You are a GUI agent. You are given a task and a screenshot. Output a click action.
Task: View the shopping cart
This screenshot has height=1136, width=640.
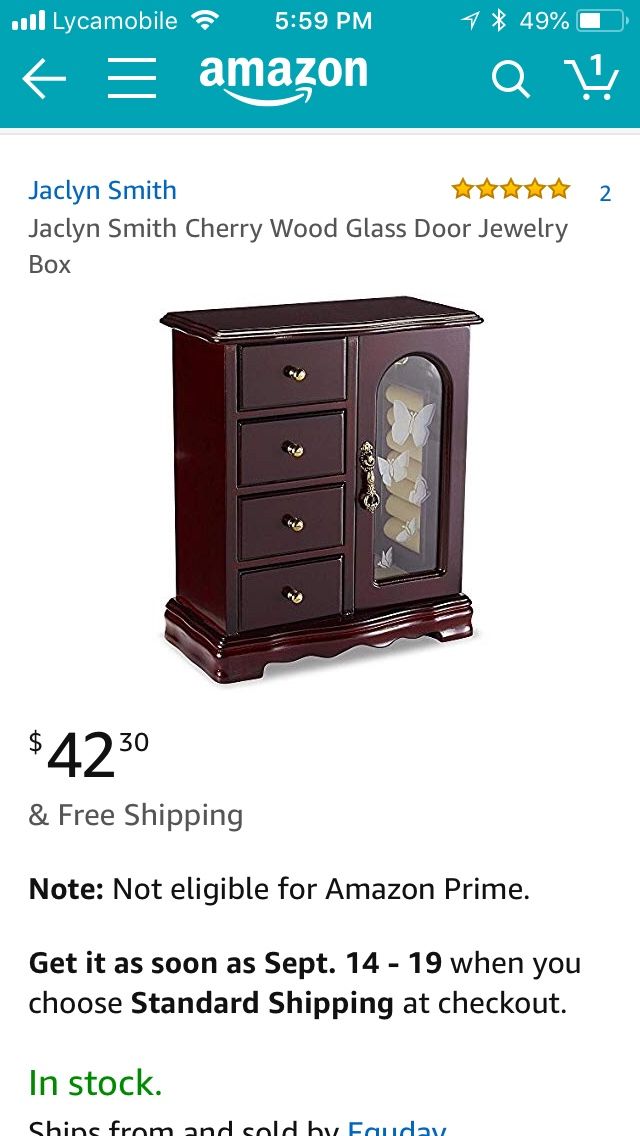pyautogui.click(x=591, y=77)
